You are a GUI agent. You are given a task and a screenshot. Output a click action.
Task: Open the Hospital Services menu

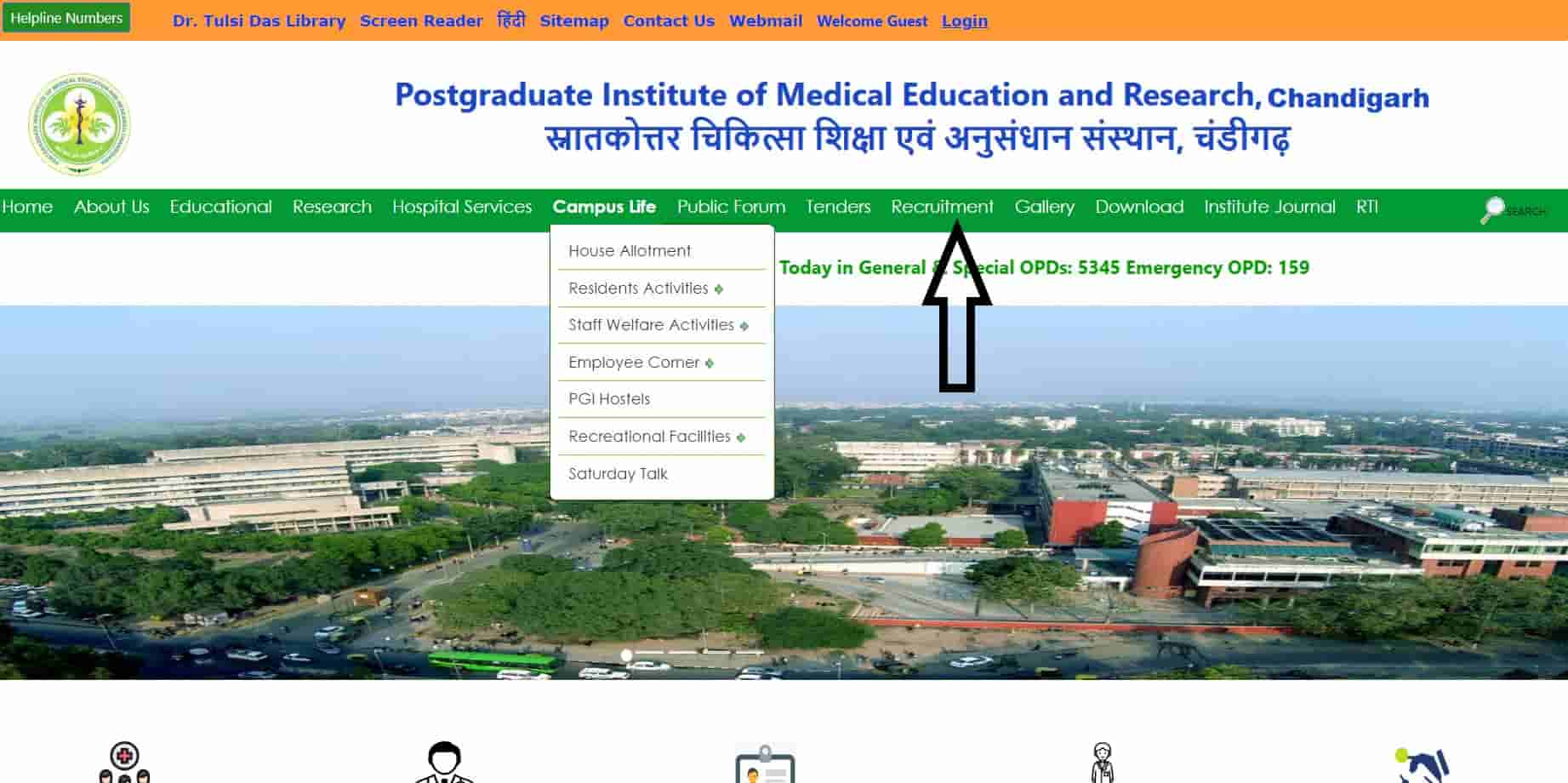(x=461, y=207)
